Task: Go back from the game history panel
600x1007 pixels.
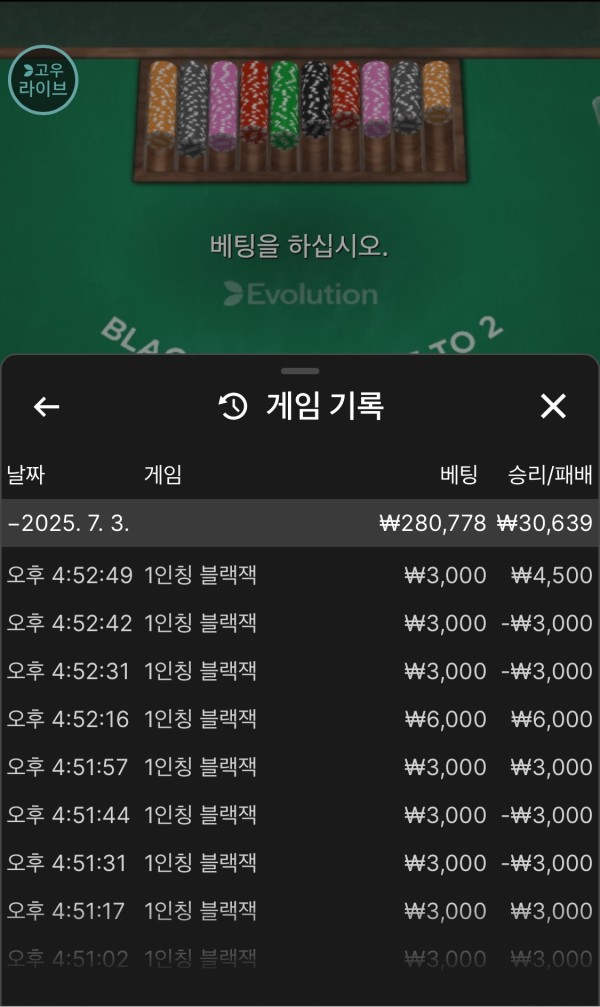Action: click(x=47, y=406)
